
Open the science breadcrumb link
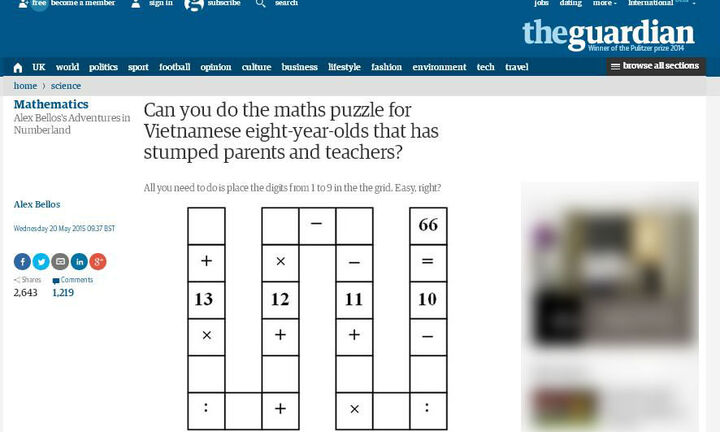point(66,86)
